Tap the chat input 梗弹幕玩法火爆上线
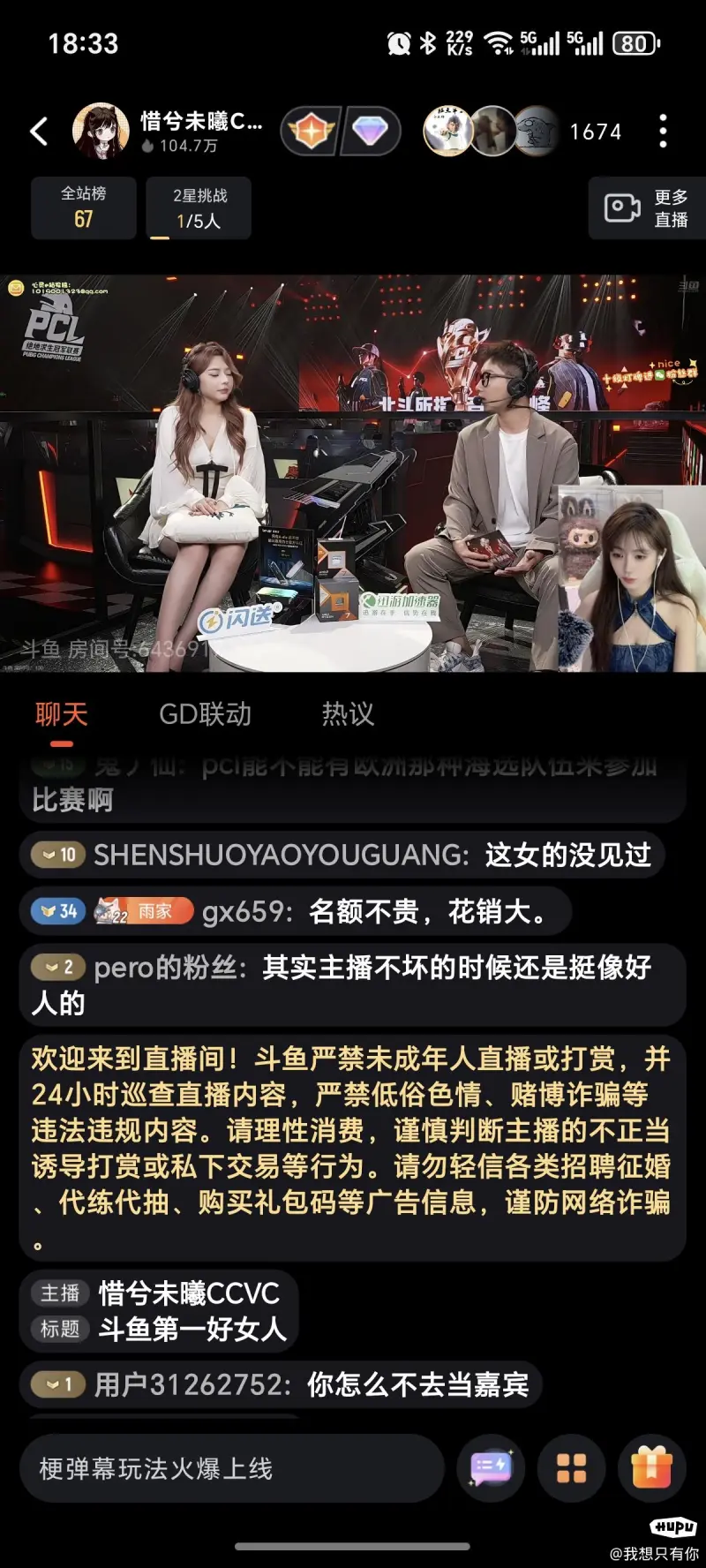The image size is (706, 1568). pyautogui.click(x=231, y=1468)
